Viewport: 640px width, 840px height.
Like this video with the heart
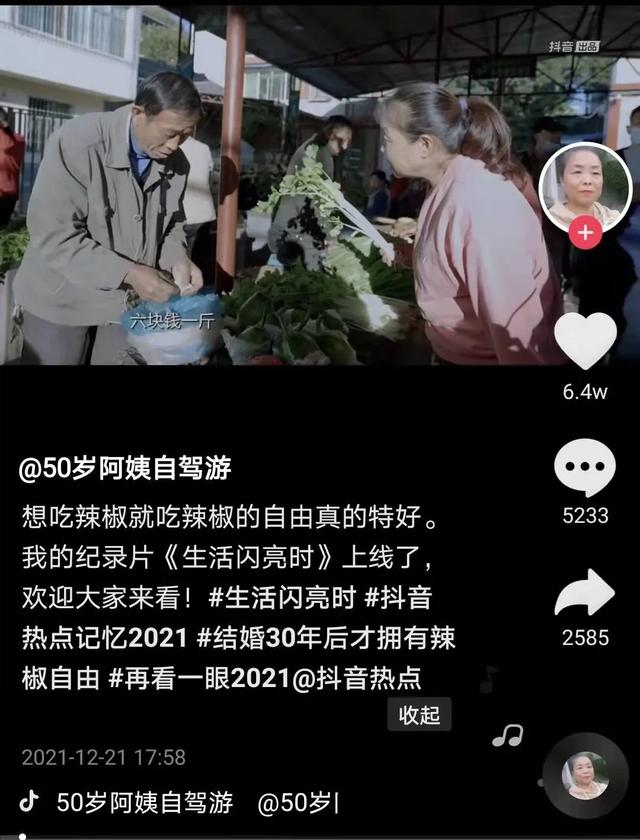[x=585, y=340]
